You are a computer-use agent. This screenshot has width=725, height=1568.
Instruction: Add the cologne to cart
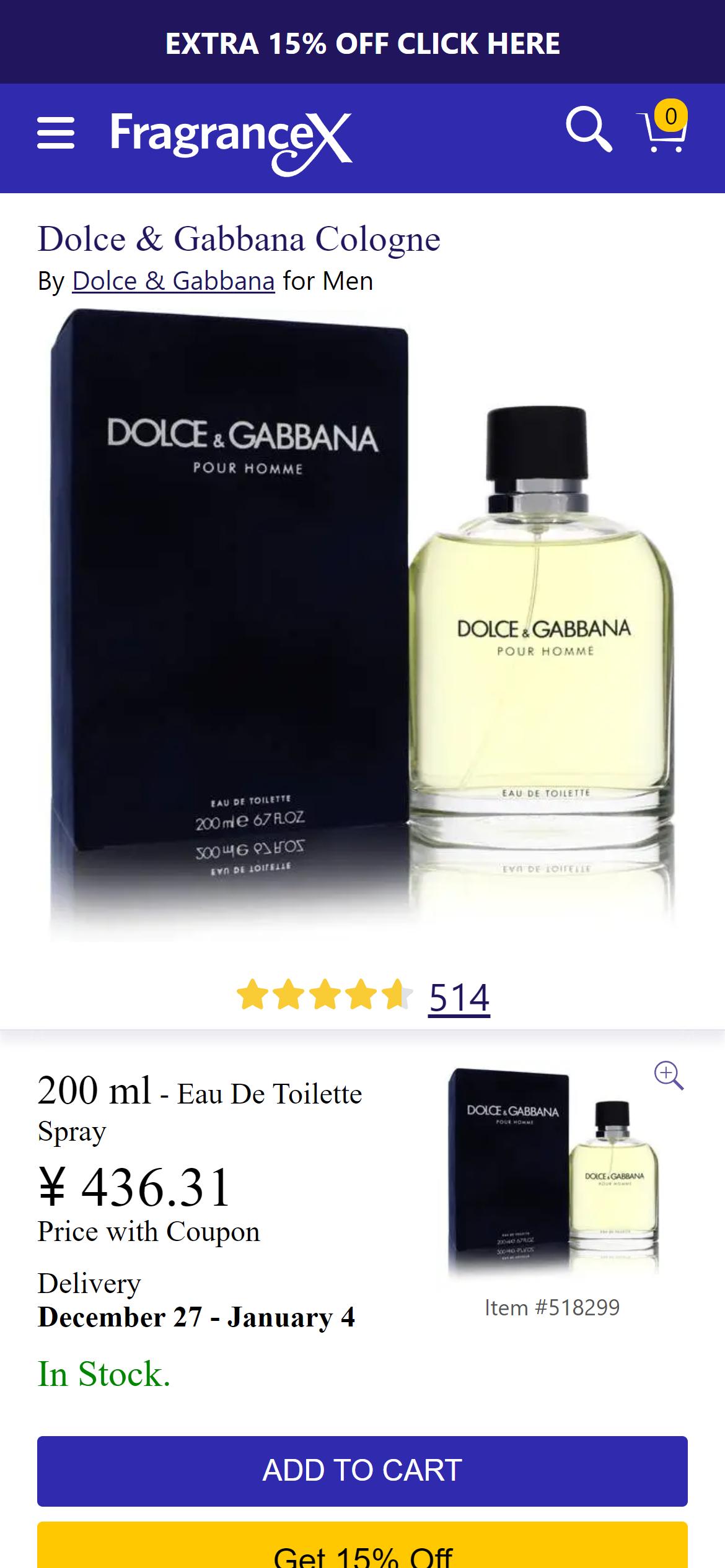click(362, 1471)
